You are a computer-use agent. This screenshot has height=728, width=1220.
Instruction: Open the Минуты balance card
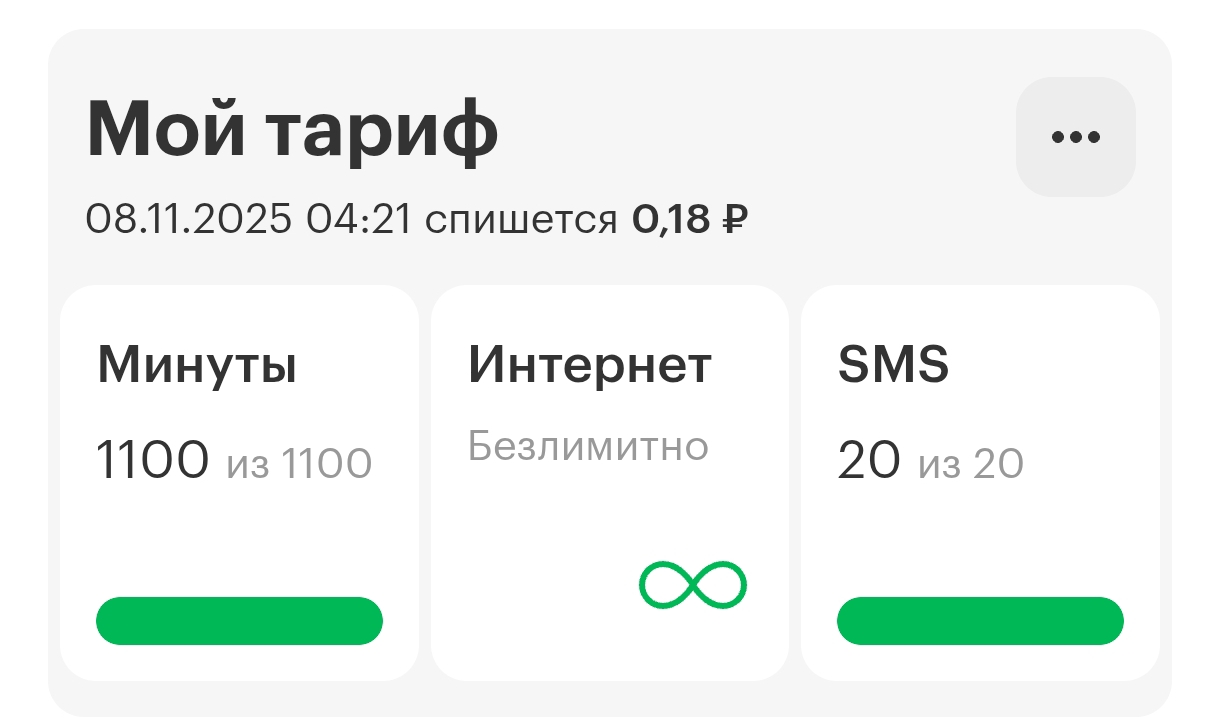tap(239, 482)
